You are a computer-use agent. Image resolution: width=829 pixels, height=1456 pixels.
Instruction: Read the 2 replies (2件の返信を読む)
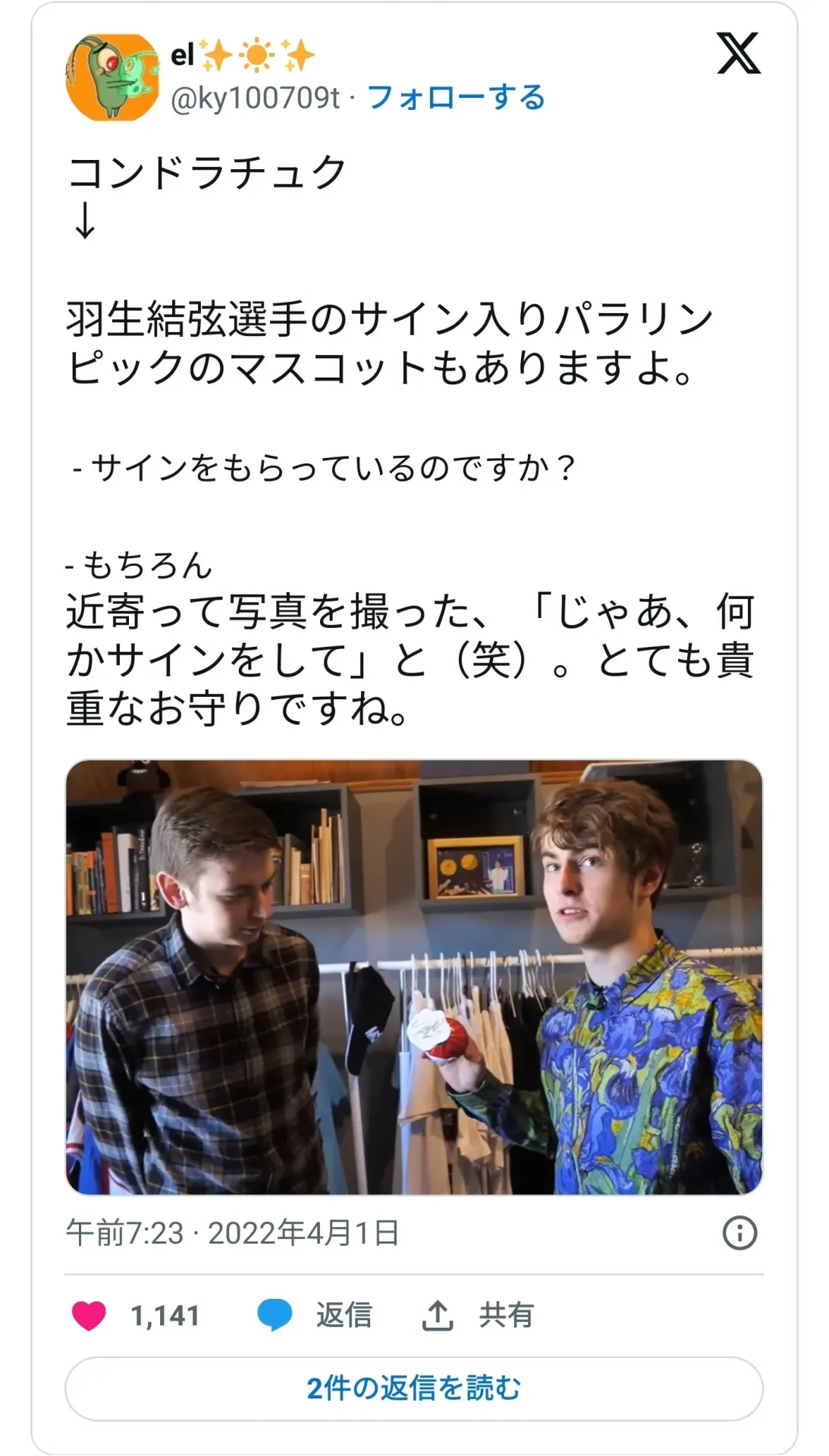[x=414, y=1389]
